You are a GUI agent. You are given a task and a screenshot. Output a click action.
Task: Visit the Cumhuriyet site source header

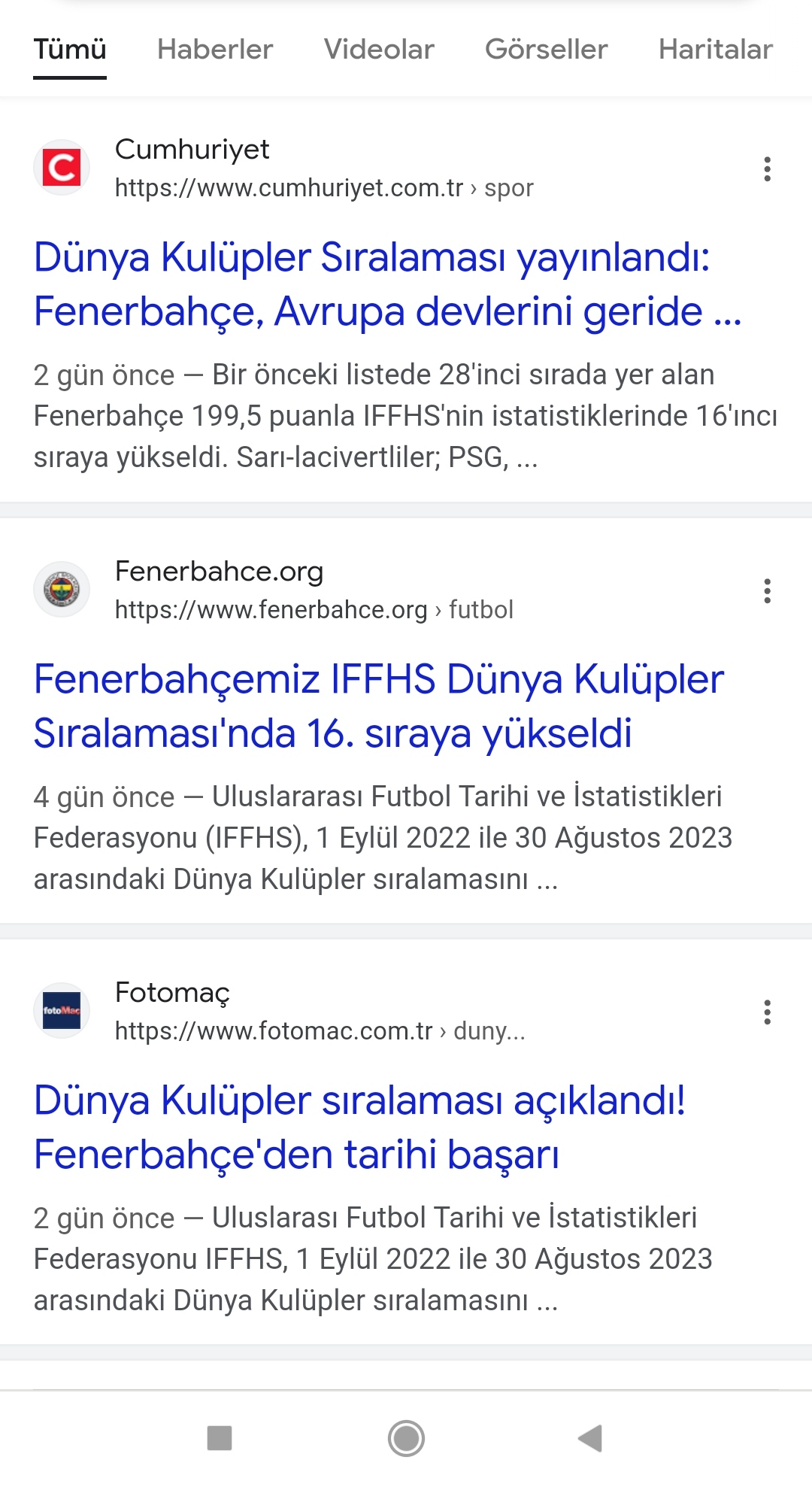[x=284, y=168]
